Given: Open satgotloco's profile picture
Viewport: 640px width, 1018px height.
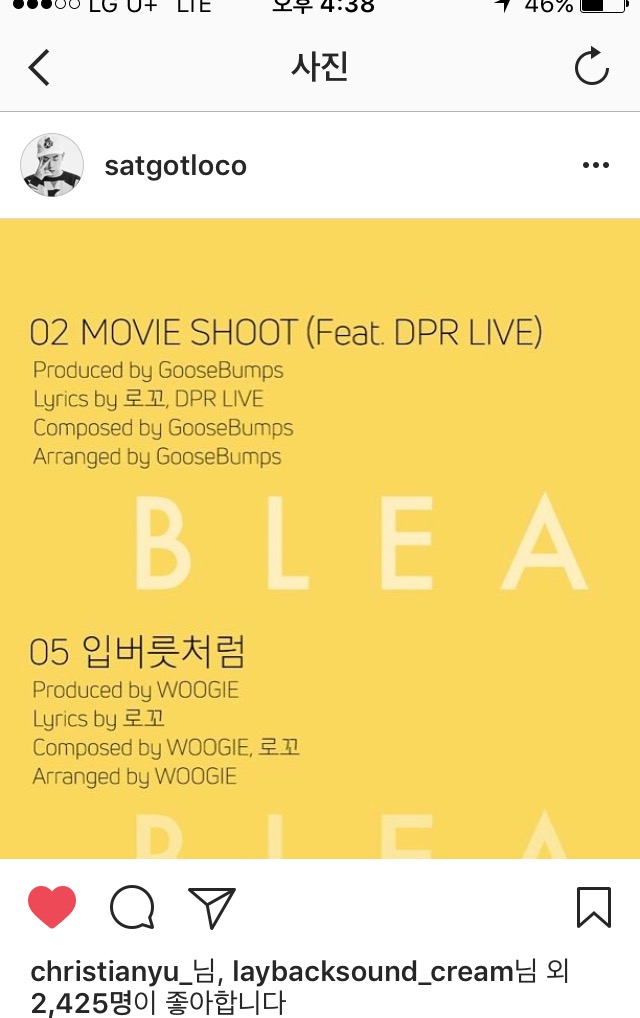Looking at the screenshot, I should 51,165.
